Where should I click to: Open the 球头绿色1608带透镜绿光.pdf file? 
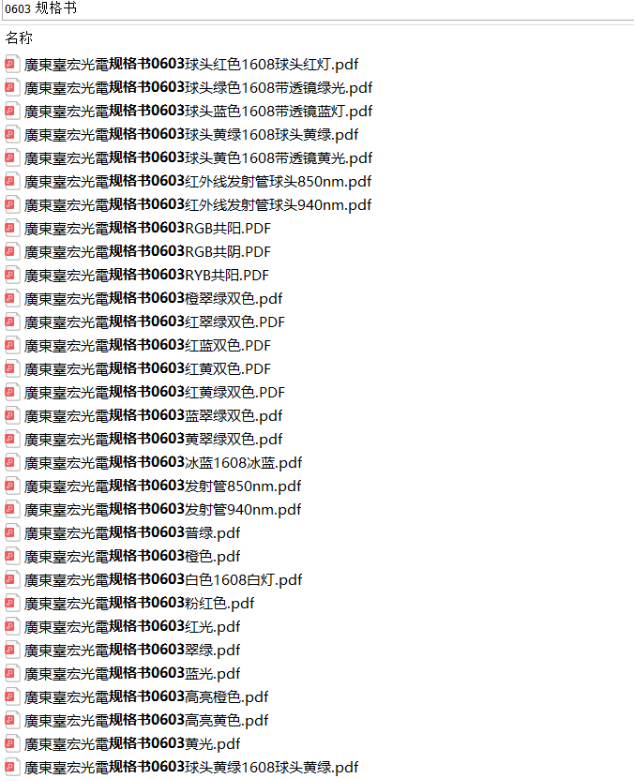[x=198, y=87]
